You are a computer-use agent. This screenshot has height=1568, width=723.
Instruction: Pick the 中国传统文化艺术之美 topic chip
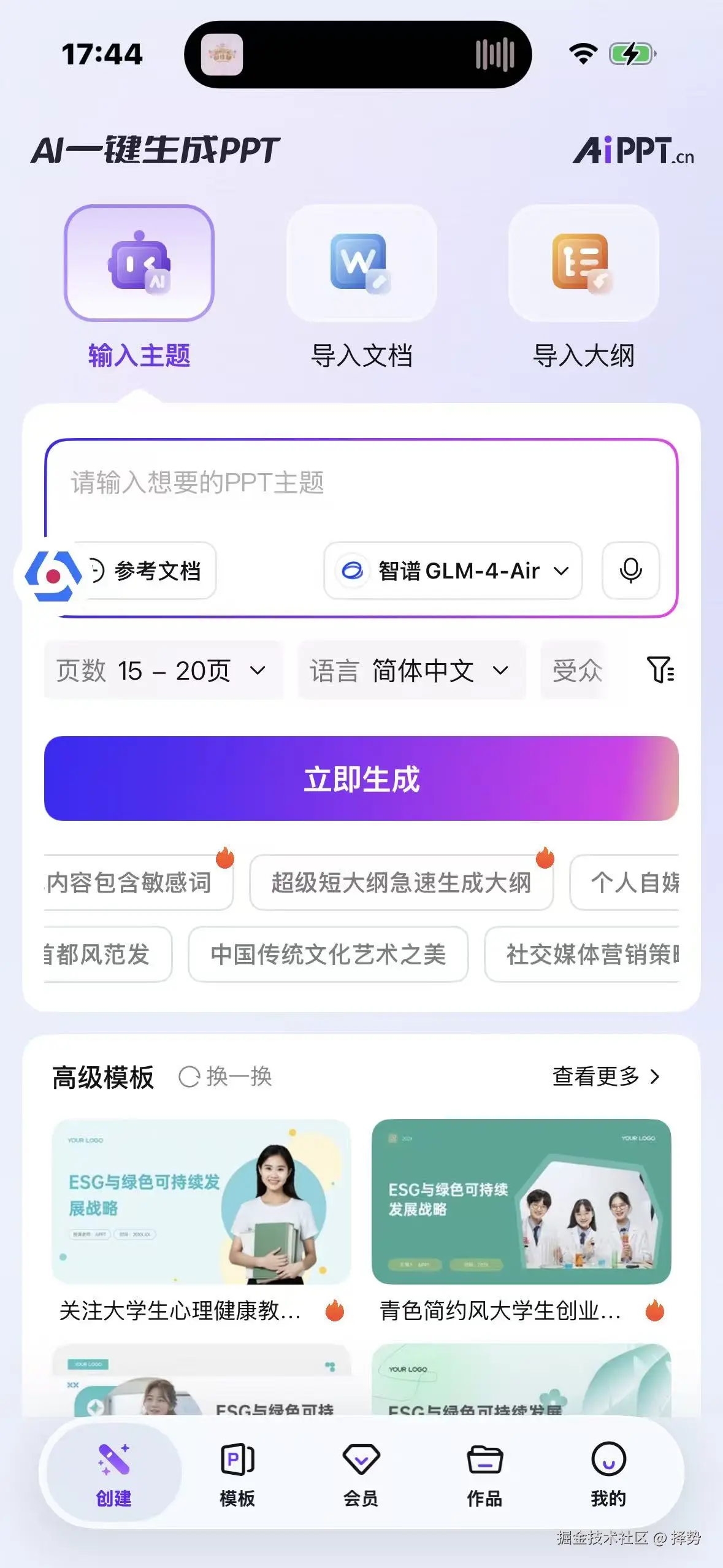click(328, 955)
